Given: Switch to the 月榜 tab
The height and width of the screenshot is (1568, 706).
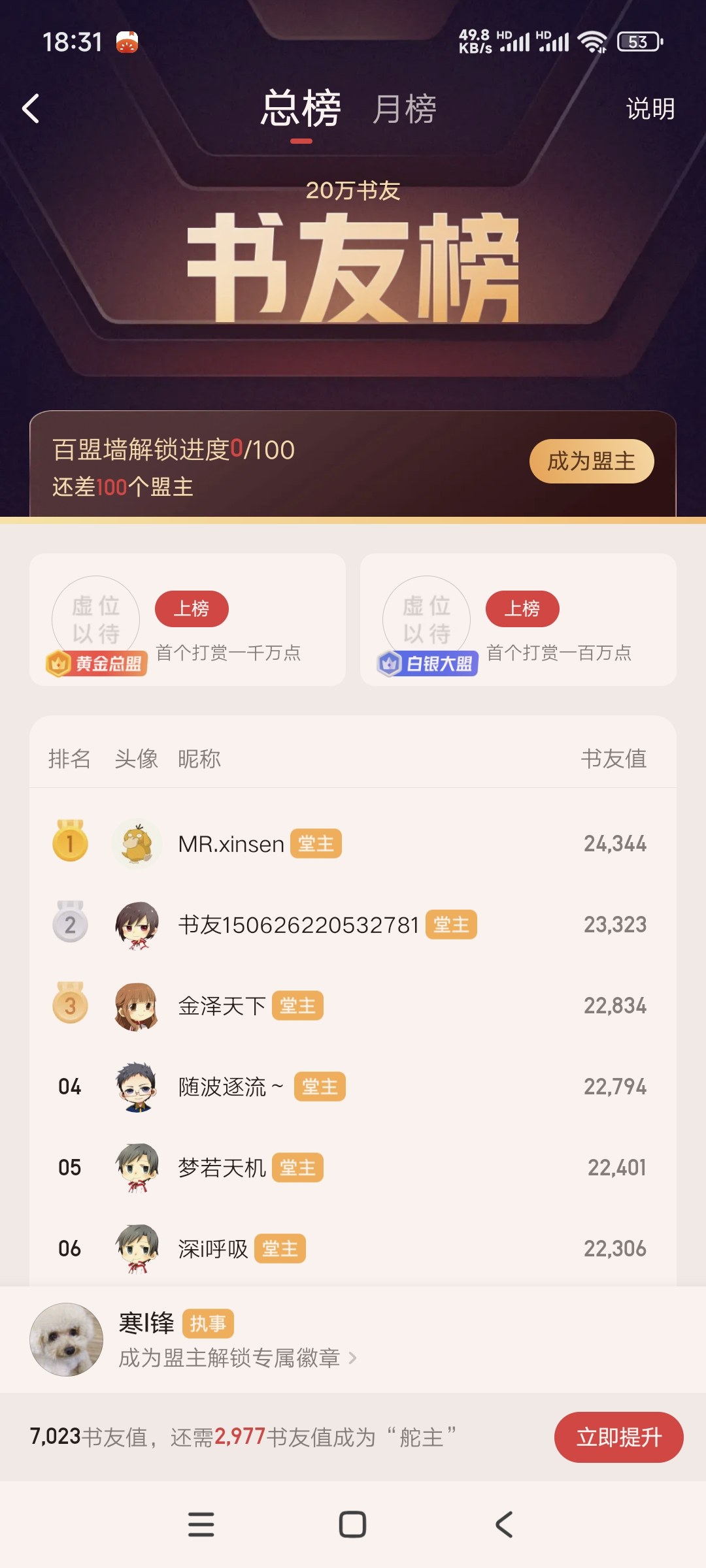Looking at the screenshot, I should click(x=404, y=108).
